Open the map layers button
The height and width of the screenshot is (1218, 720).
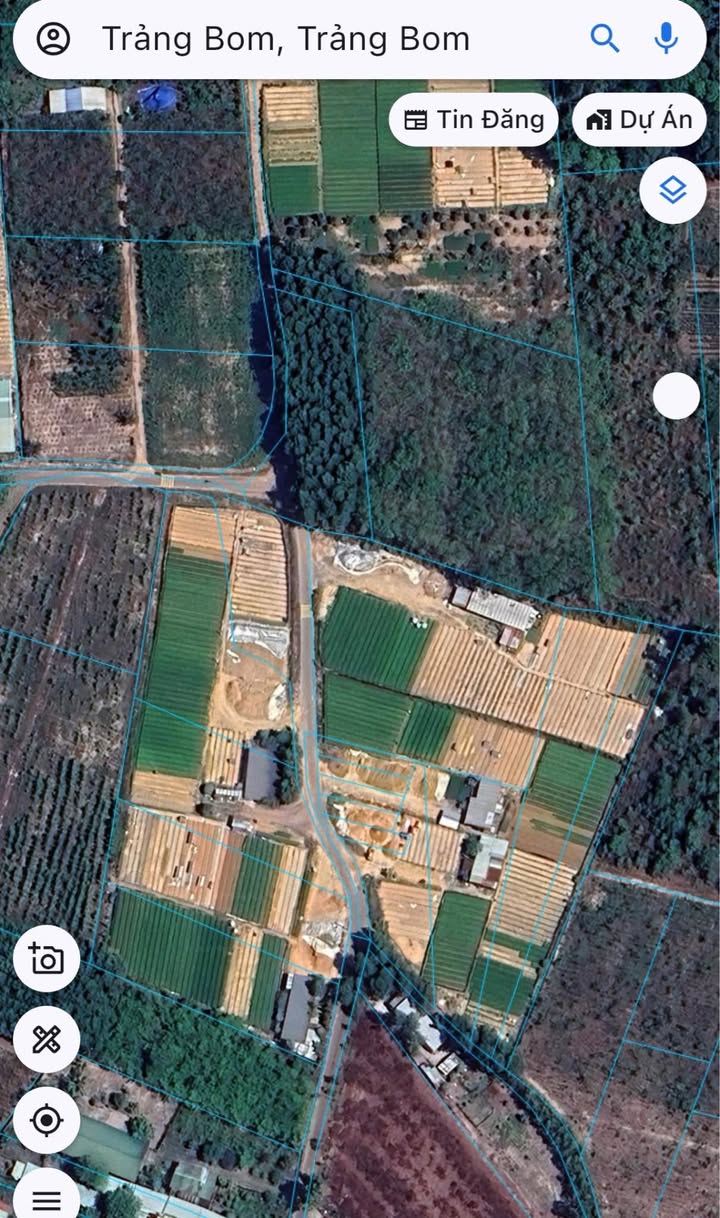[x=673, y=190]
